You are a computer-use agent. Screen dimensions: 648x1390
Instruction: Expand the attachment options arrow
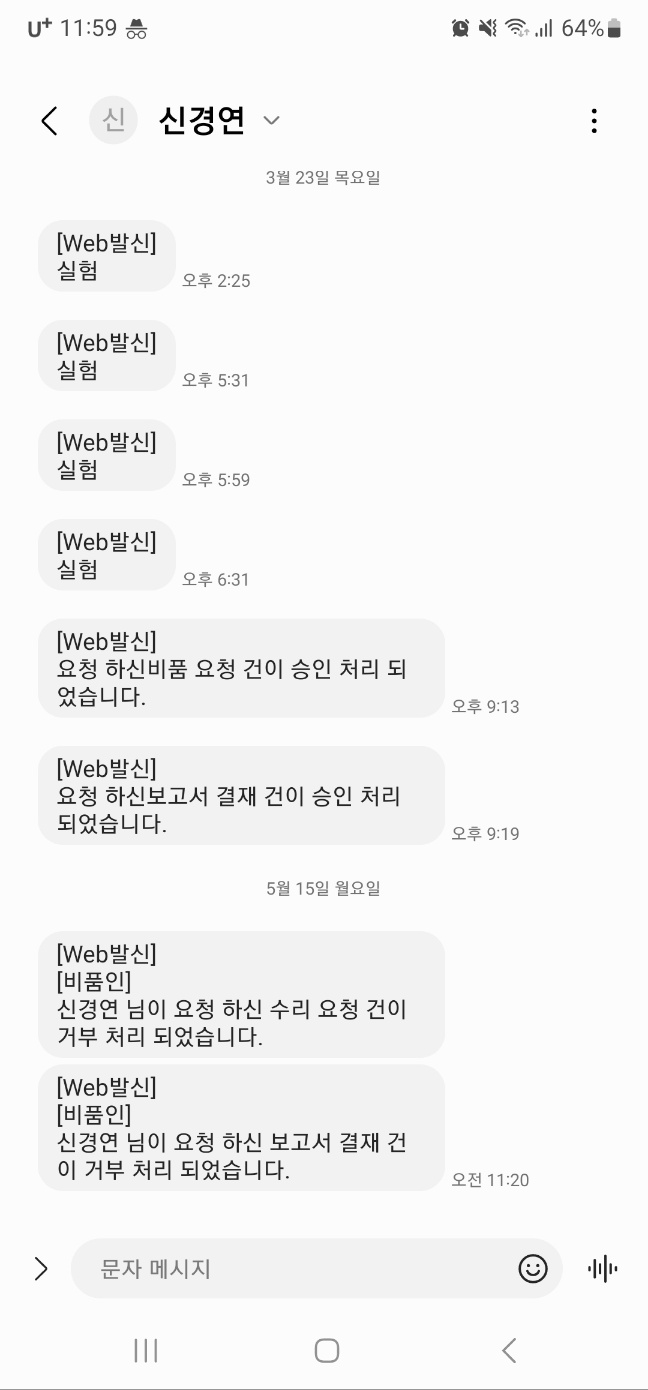41,1269
